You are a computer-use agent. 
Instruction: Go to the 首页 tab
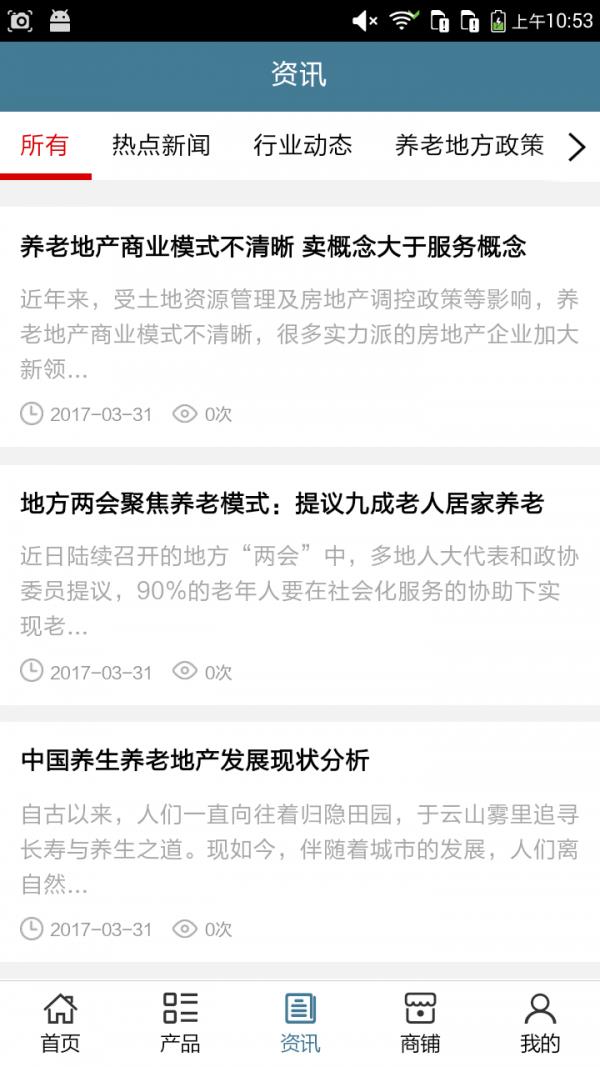pos(61,1023)
